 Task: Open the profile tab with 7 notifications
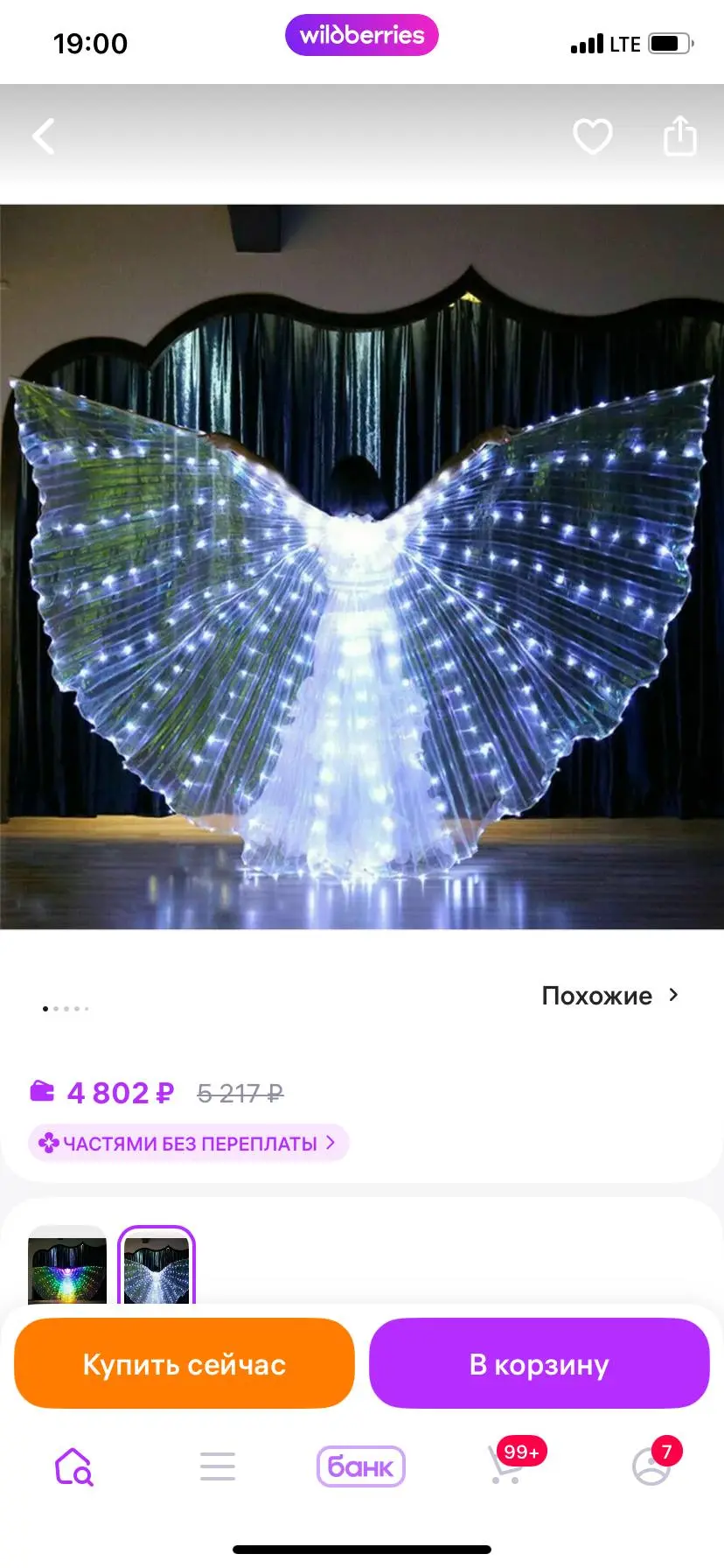pyautogui.click(x=652, y=1466)
